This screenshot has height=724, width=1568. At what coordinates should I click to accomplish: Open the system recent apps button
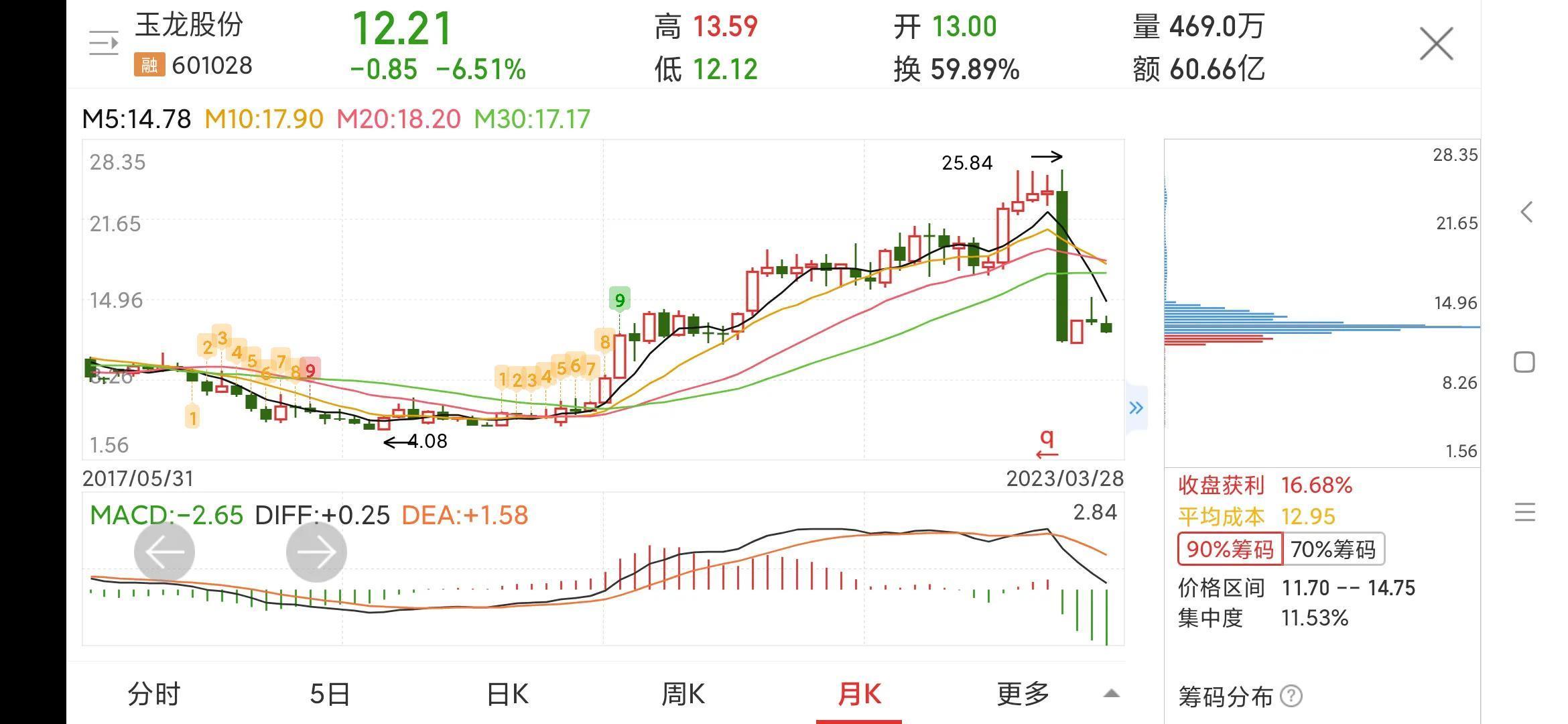(x=1524, y=513)
